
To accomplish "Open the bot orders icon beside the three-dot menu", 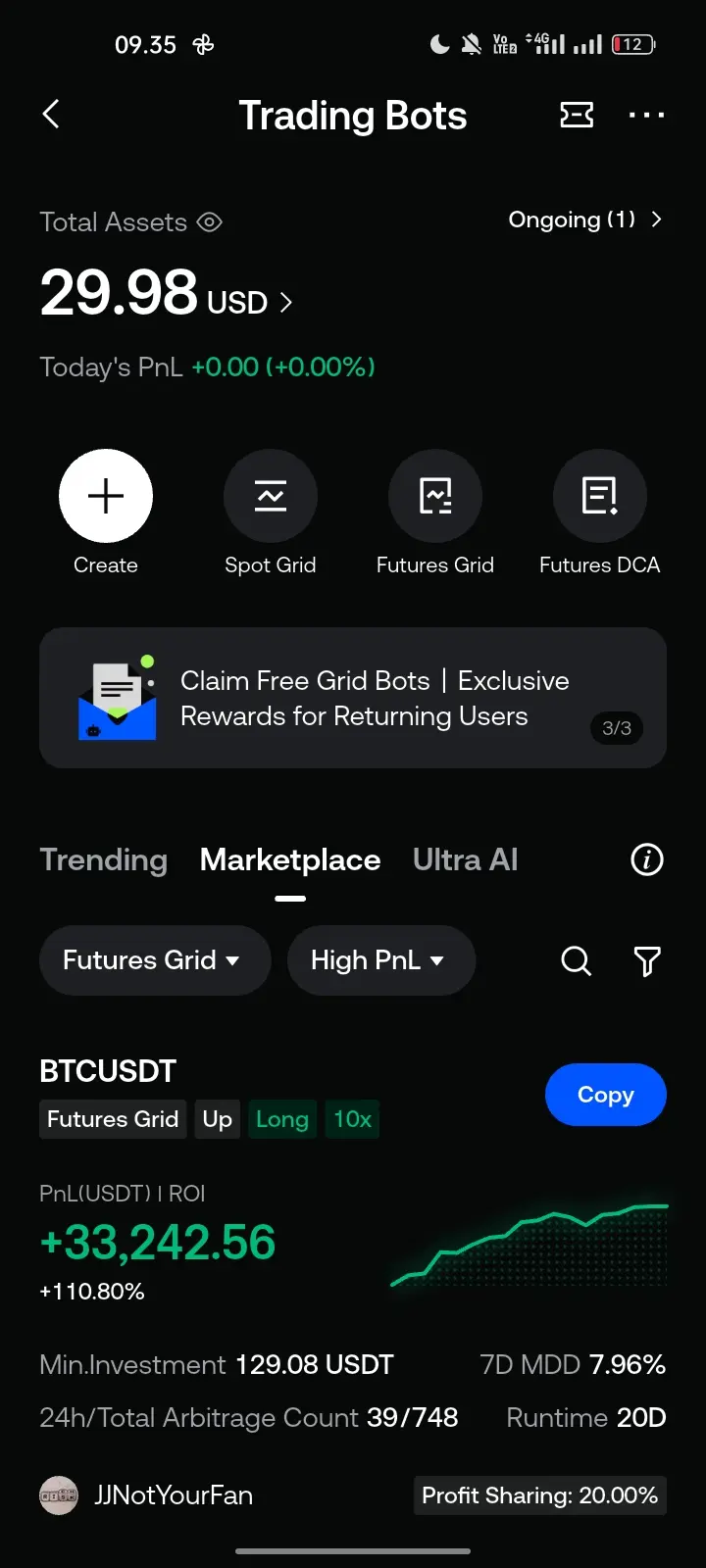I will coord(577,115).
